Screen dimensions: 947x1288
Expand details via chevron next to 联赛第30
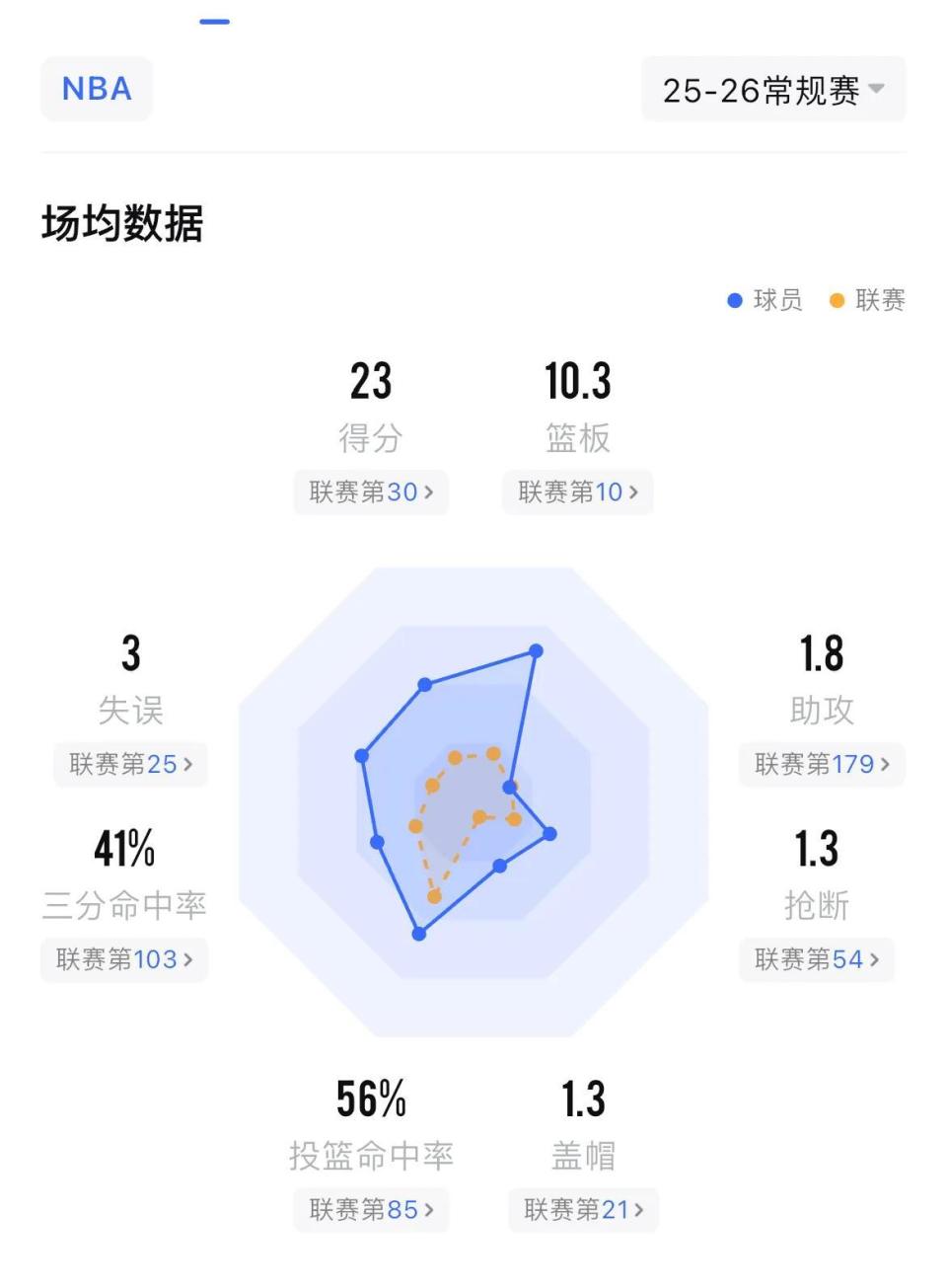pos(432,492)
